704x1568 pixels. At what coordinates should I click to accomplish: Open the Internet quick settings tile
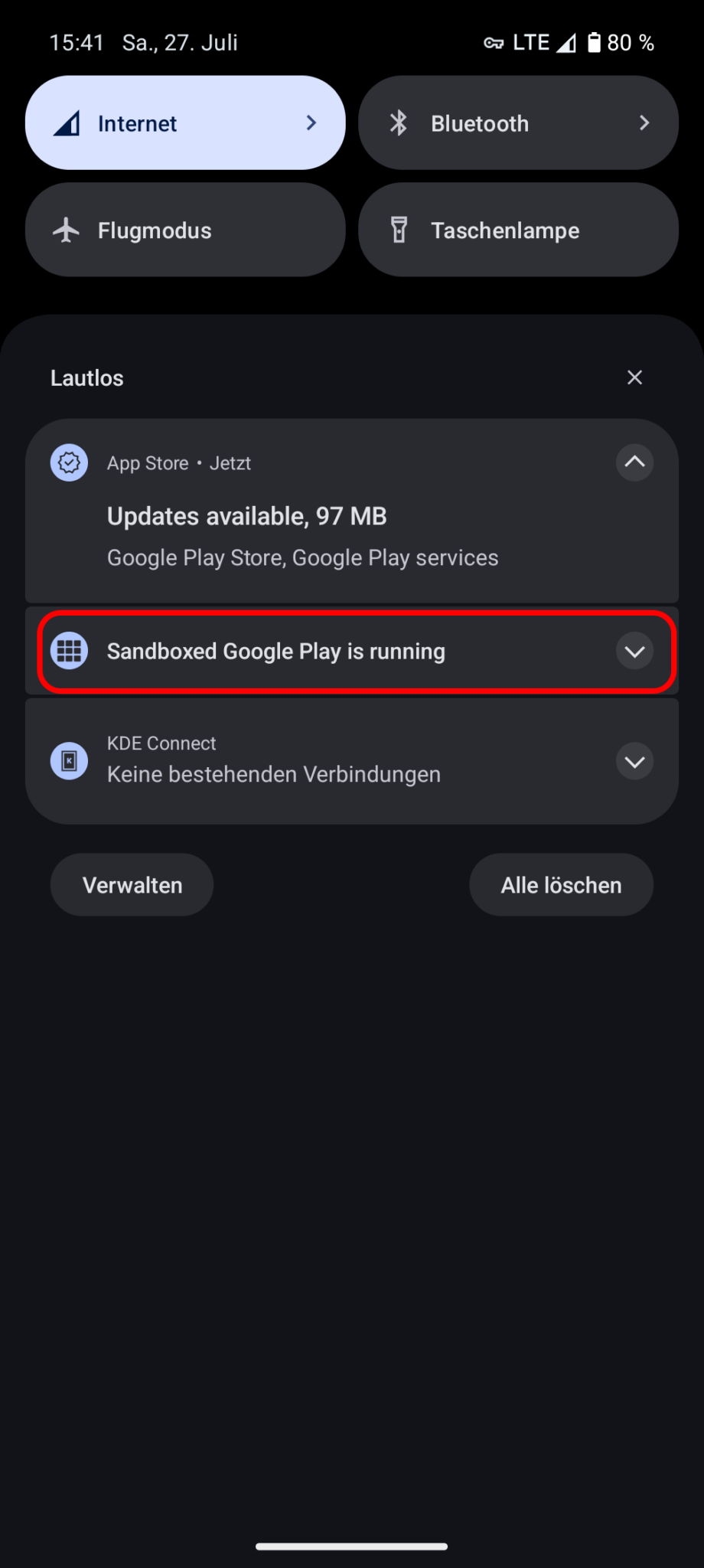[x=184, y=123]
